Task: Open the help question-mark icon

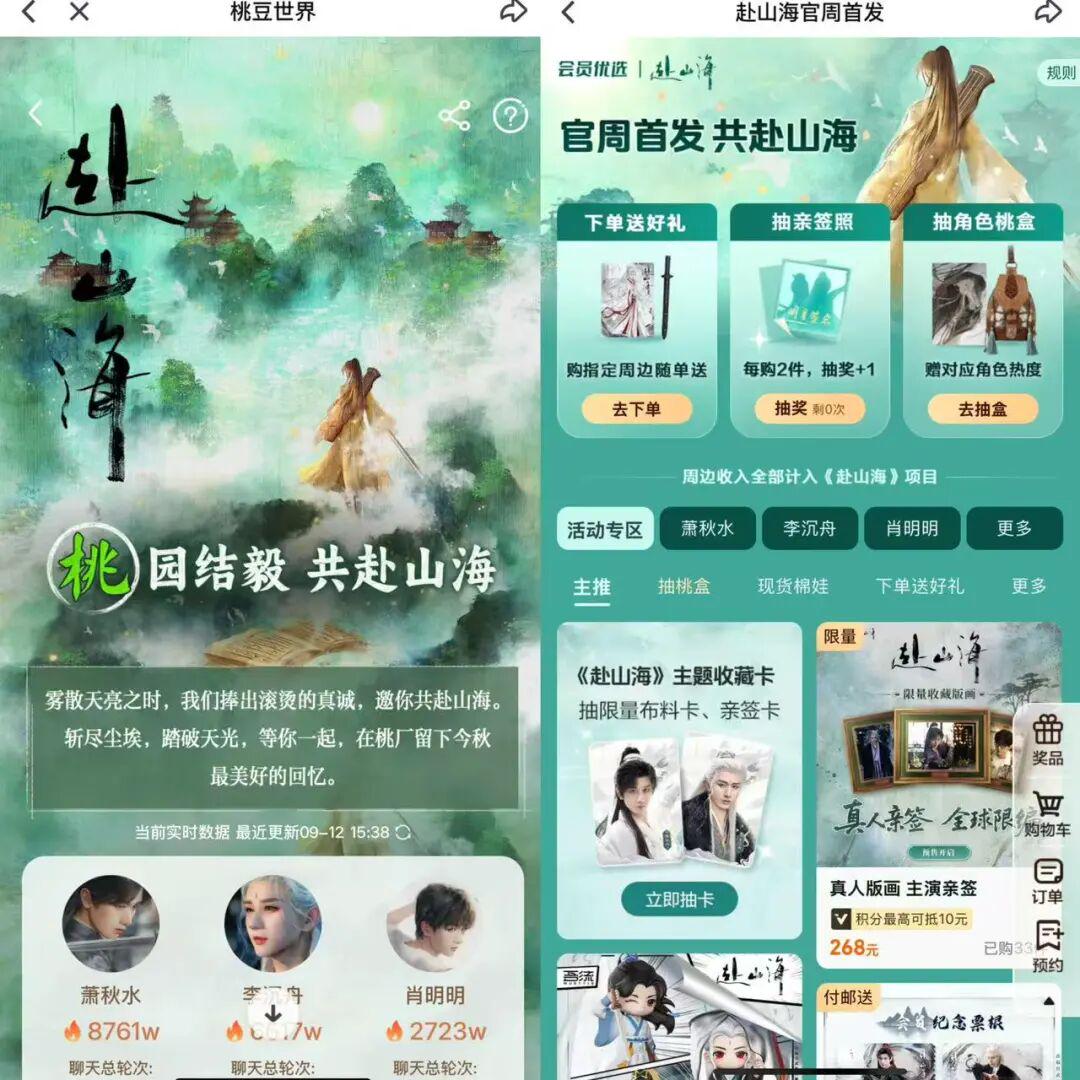Action: pos(510,117)
